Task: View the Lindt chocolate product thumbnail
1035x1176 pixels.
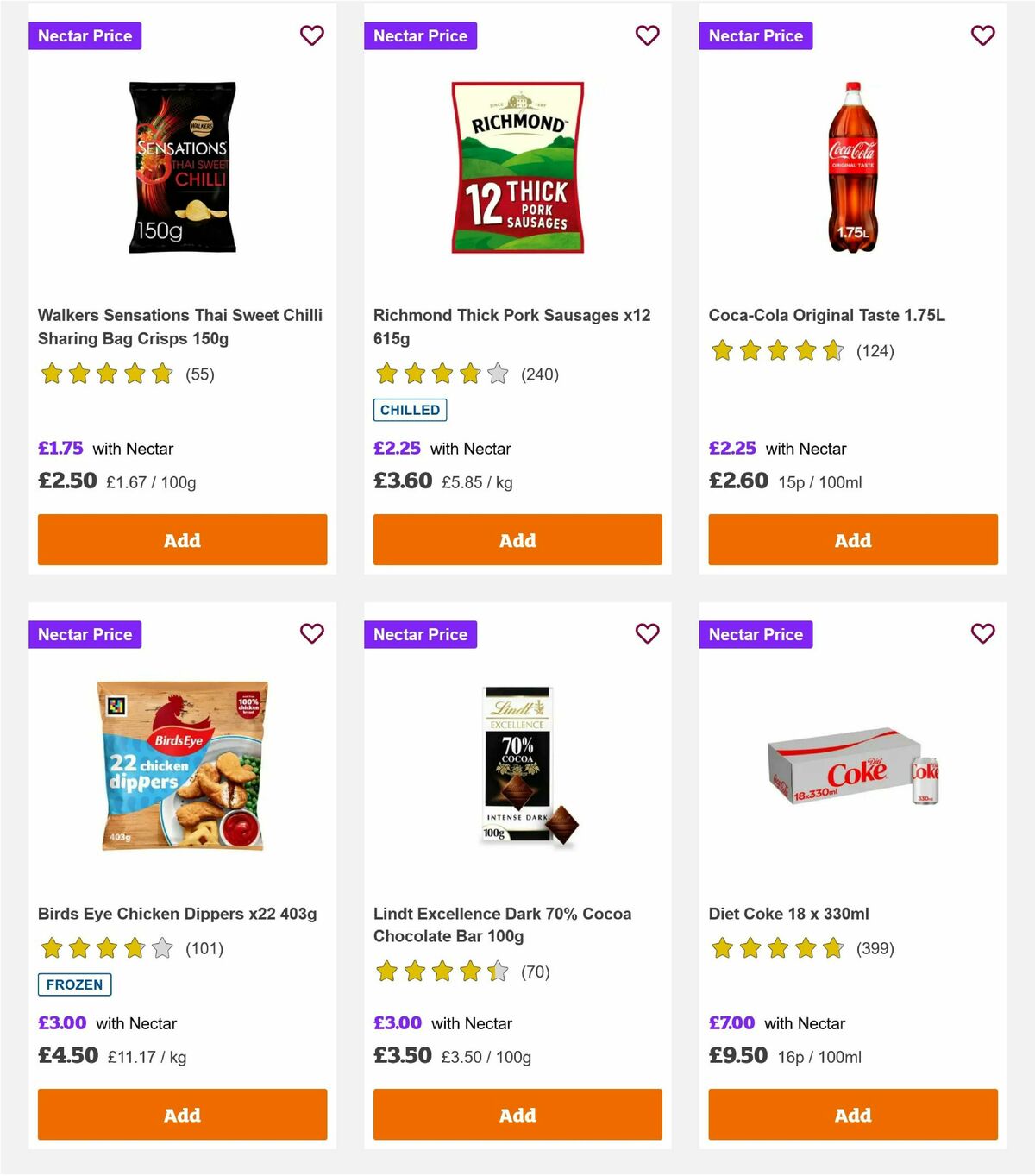Action: tap(517, 766)
